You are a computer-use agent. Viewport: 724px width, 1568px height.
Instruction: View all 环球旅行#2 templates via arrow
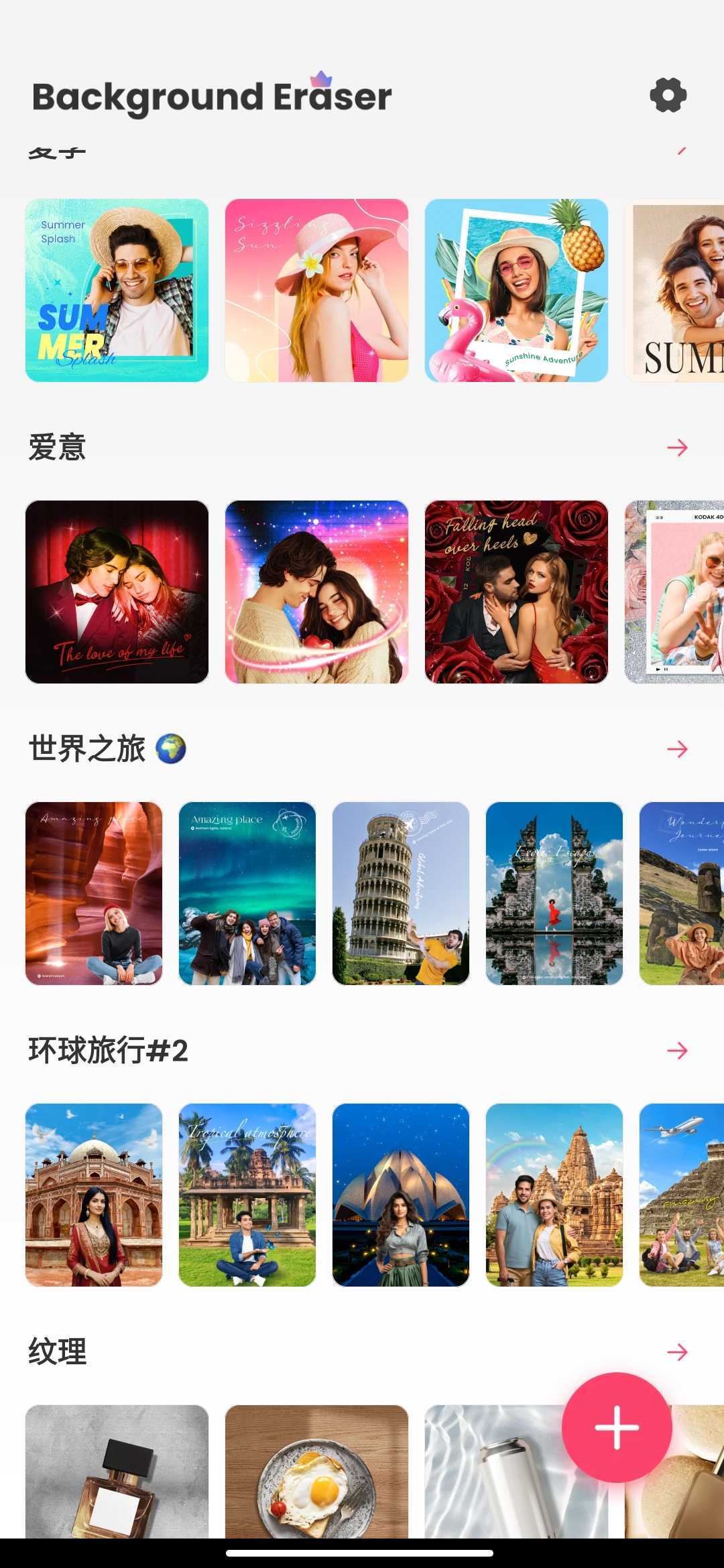(x=677, y=1051)
